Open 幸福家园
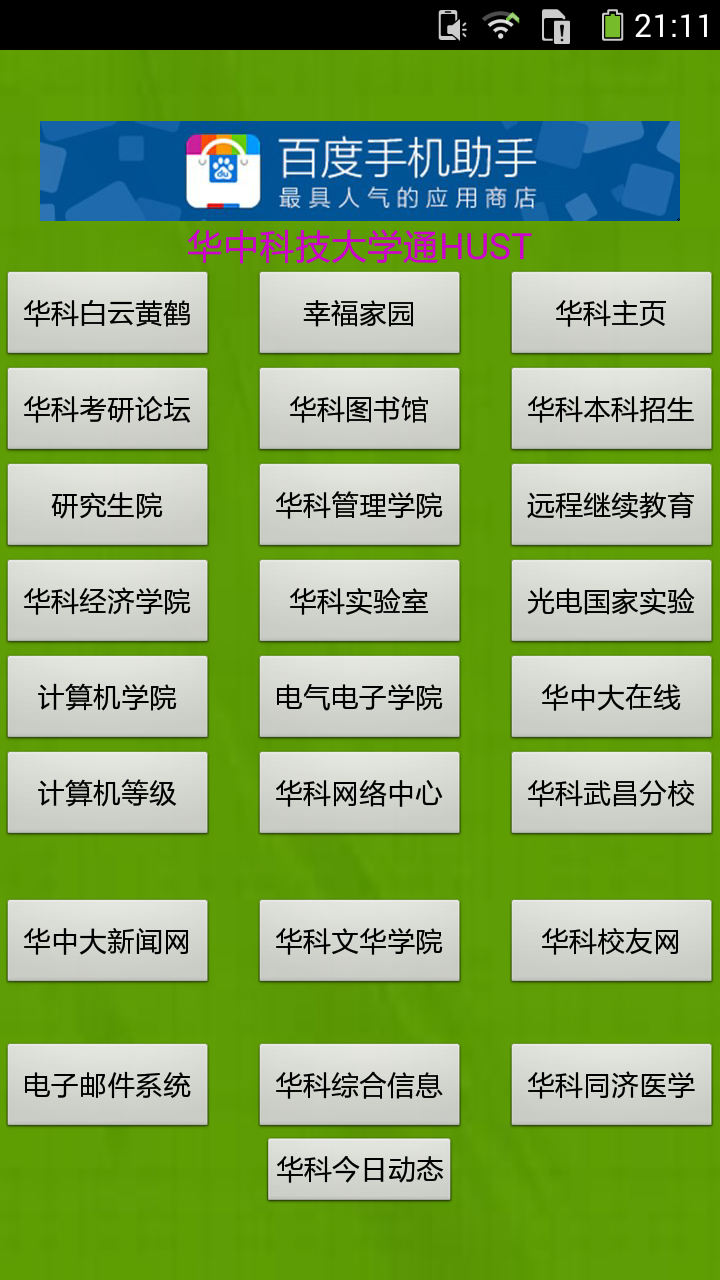 [x=359, y=311]
